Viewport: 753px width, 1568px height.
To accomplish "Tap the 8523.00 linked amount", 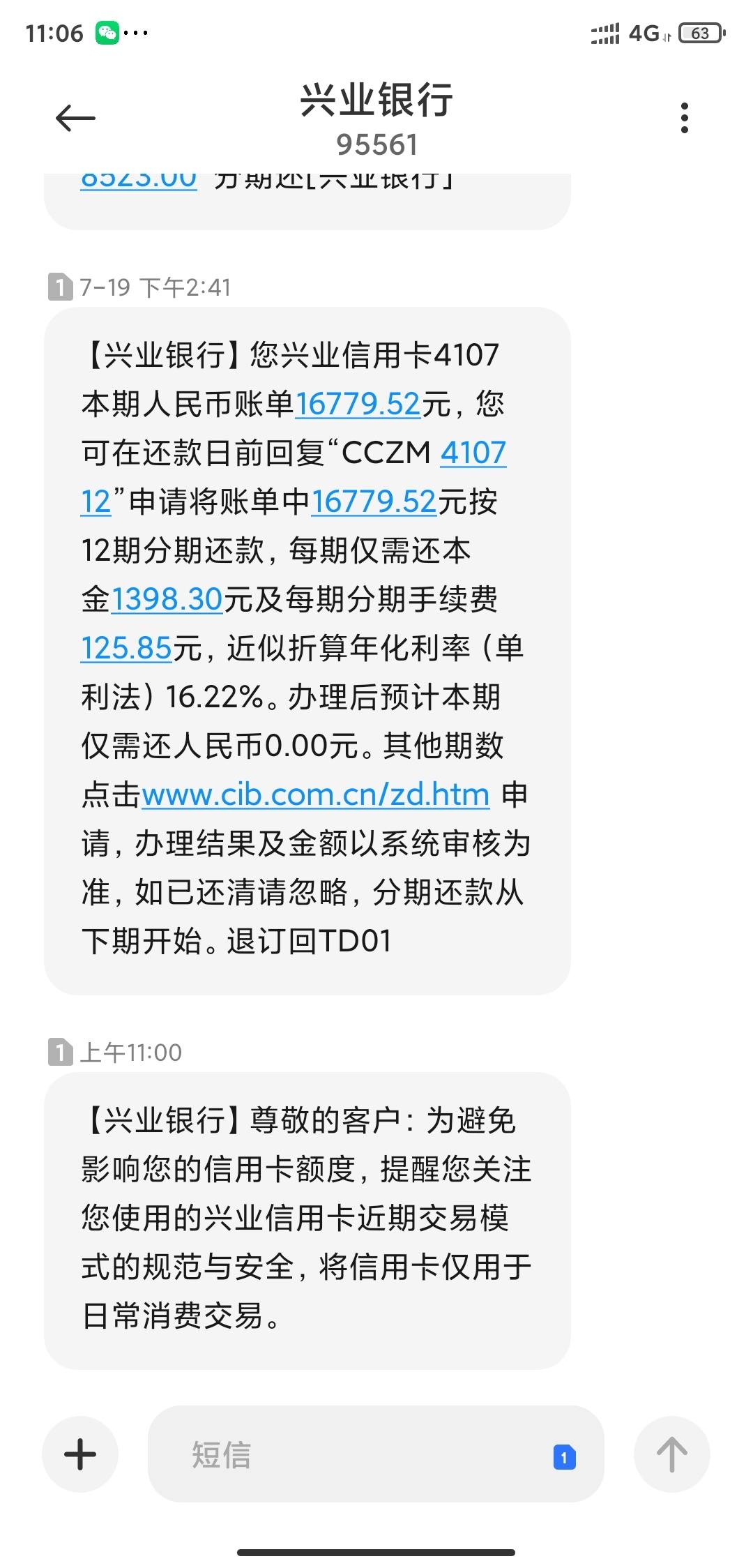I will click(x=139, y=180).
